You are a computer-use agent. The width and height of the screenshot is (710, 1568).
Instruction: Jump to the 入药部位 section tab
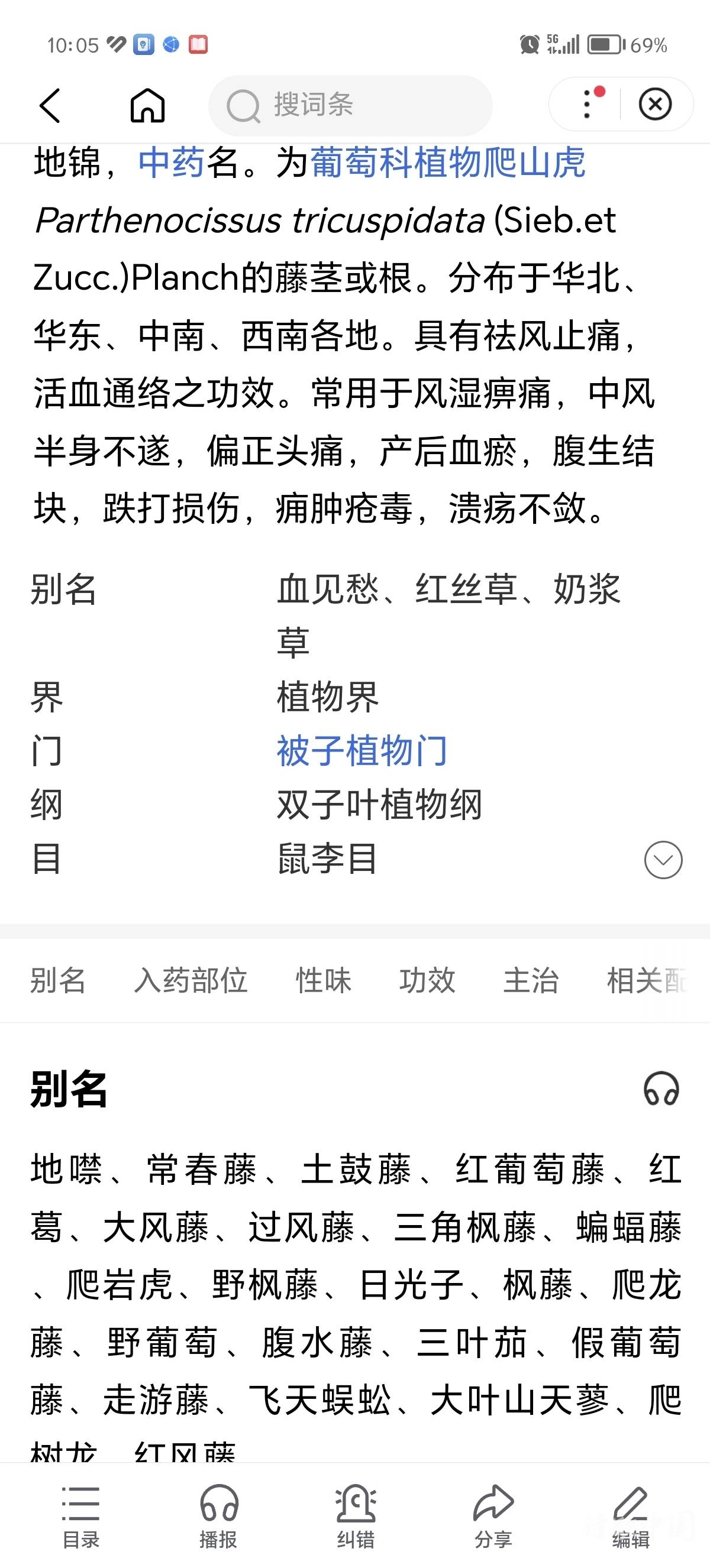(191, 980)
